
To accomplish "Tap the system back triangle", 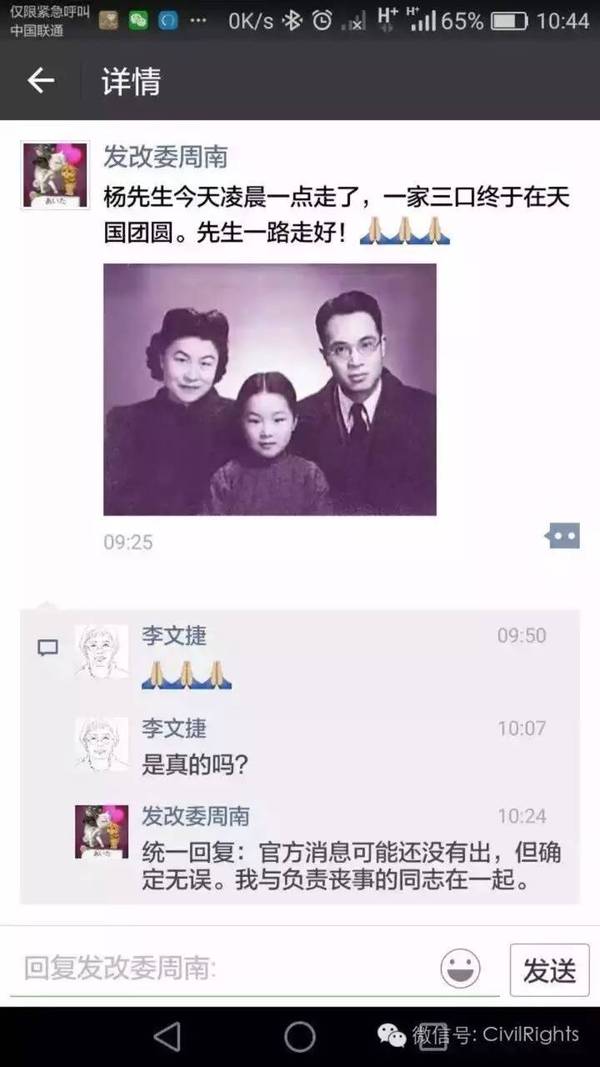I will click(167, 1036).
